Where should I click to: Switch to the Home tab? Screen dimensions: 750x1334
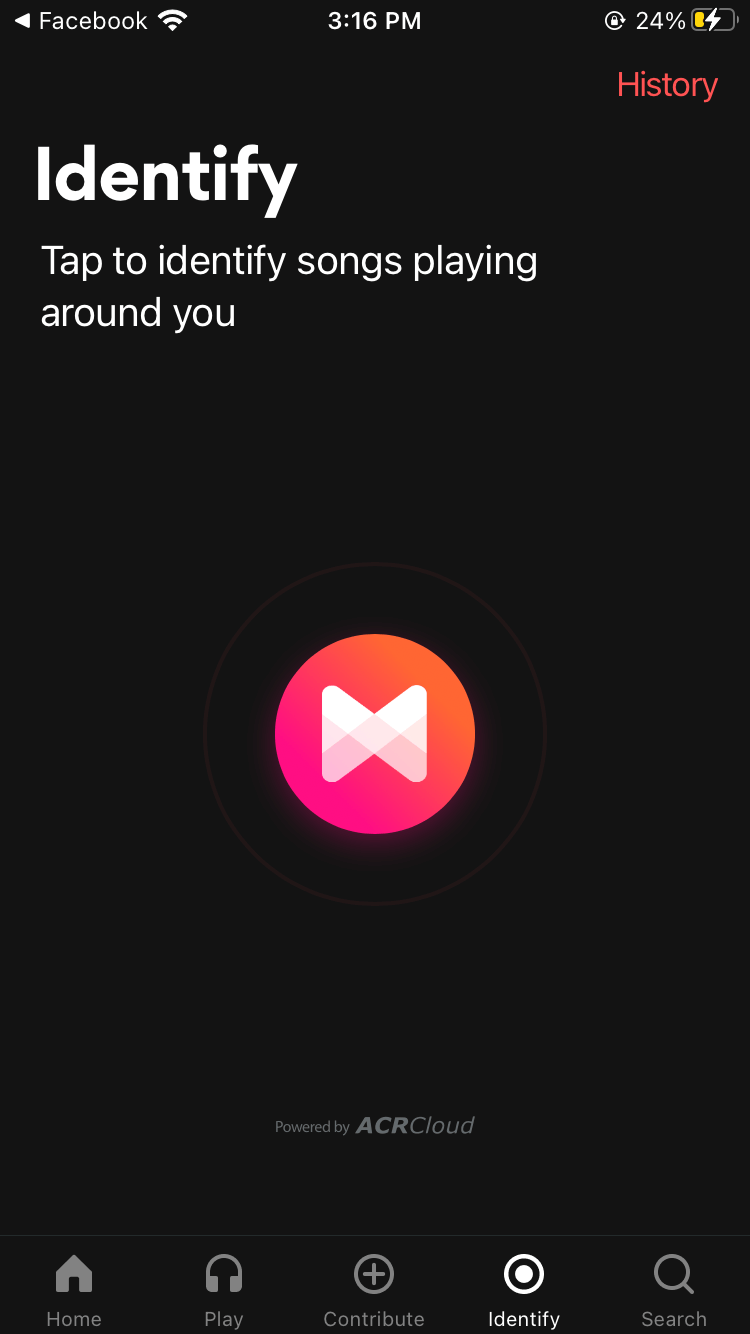[x=74, y=1290]
